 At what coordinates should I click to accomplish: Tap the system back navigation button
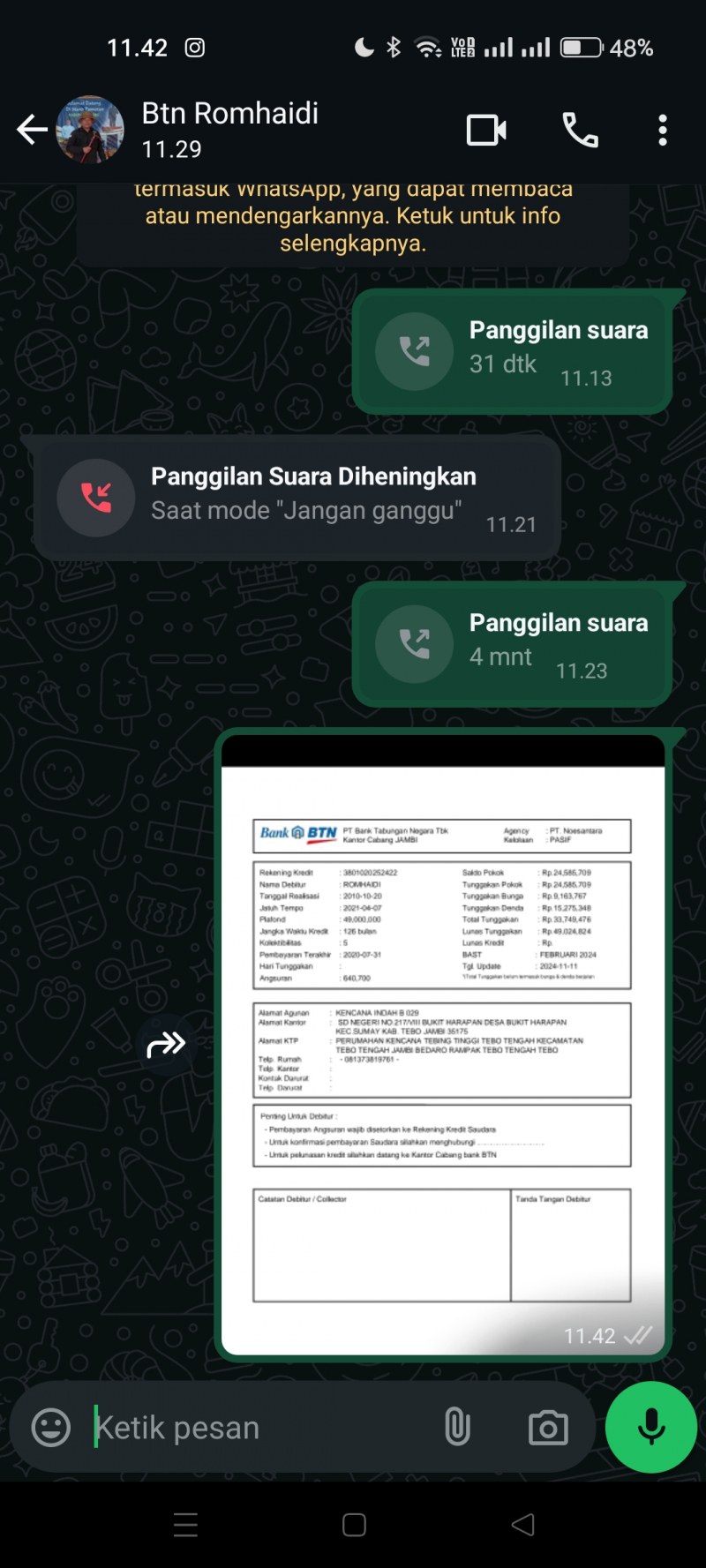pos(522,1525)
